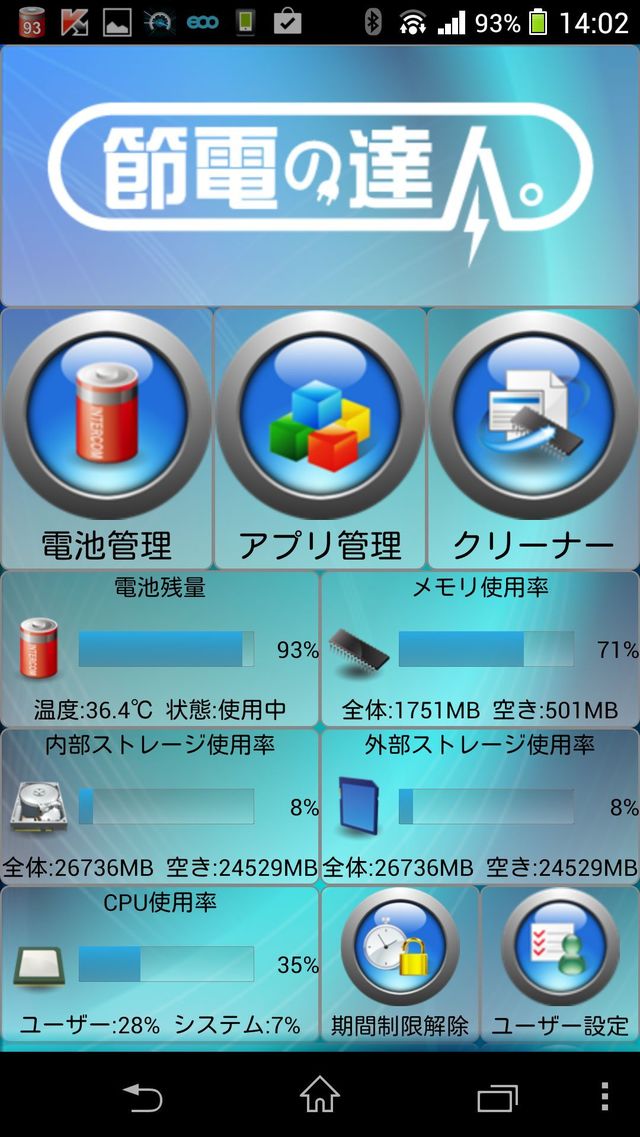Open the メモリ使用率 memory usage panel
This screenshot has width=640, height=1137.
480,649
